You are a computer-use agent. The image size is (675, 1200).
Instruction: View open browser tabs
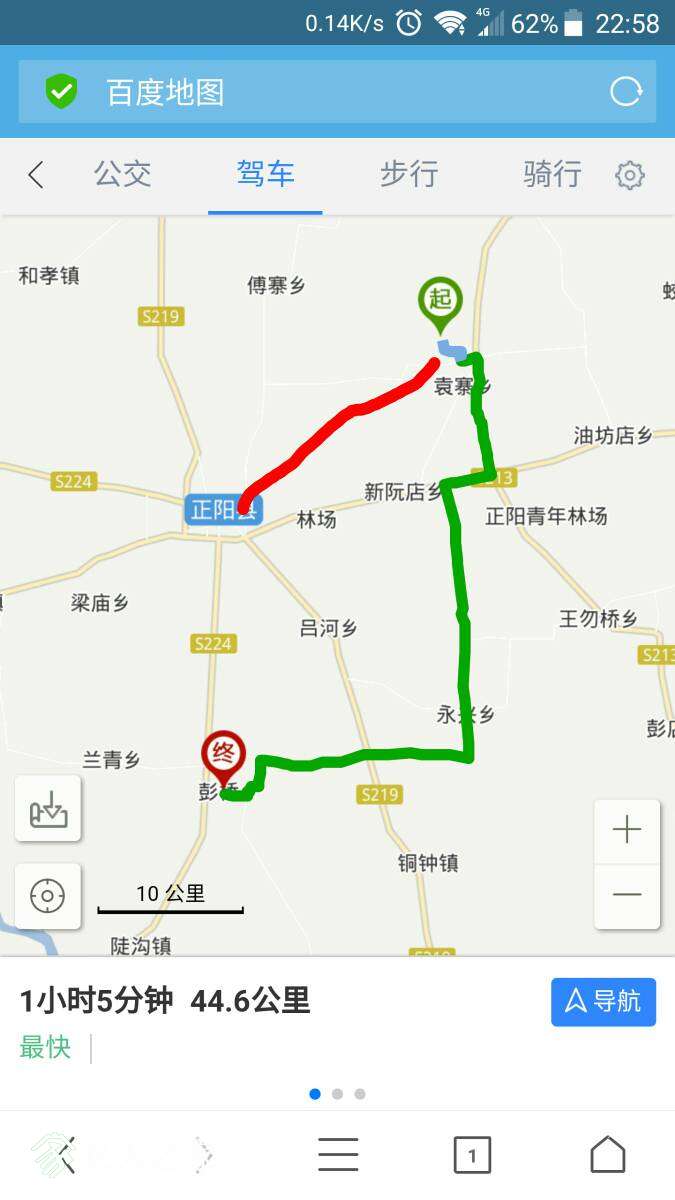tap(472, 1155)
